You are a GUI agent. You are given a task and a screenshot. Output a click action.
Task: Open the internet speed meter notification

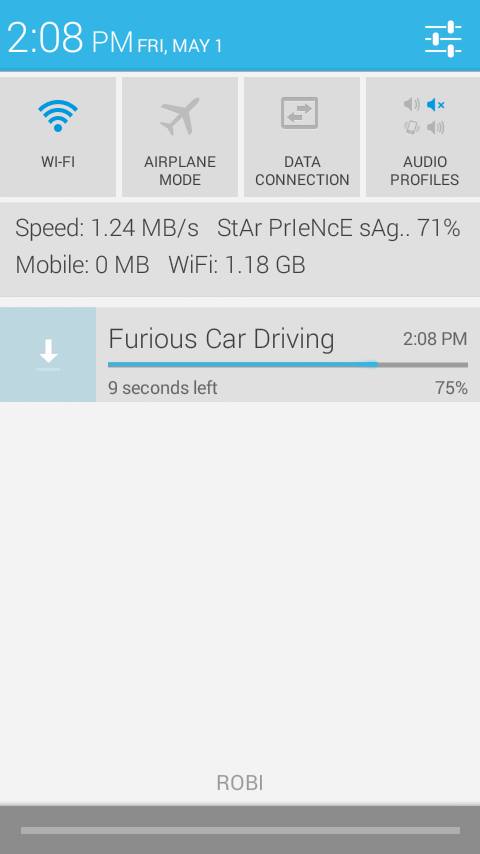(240, 249)
